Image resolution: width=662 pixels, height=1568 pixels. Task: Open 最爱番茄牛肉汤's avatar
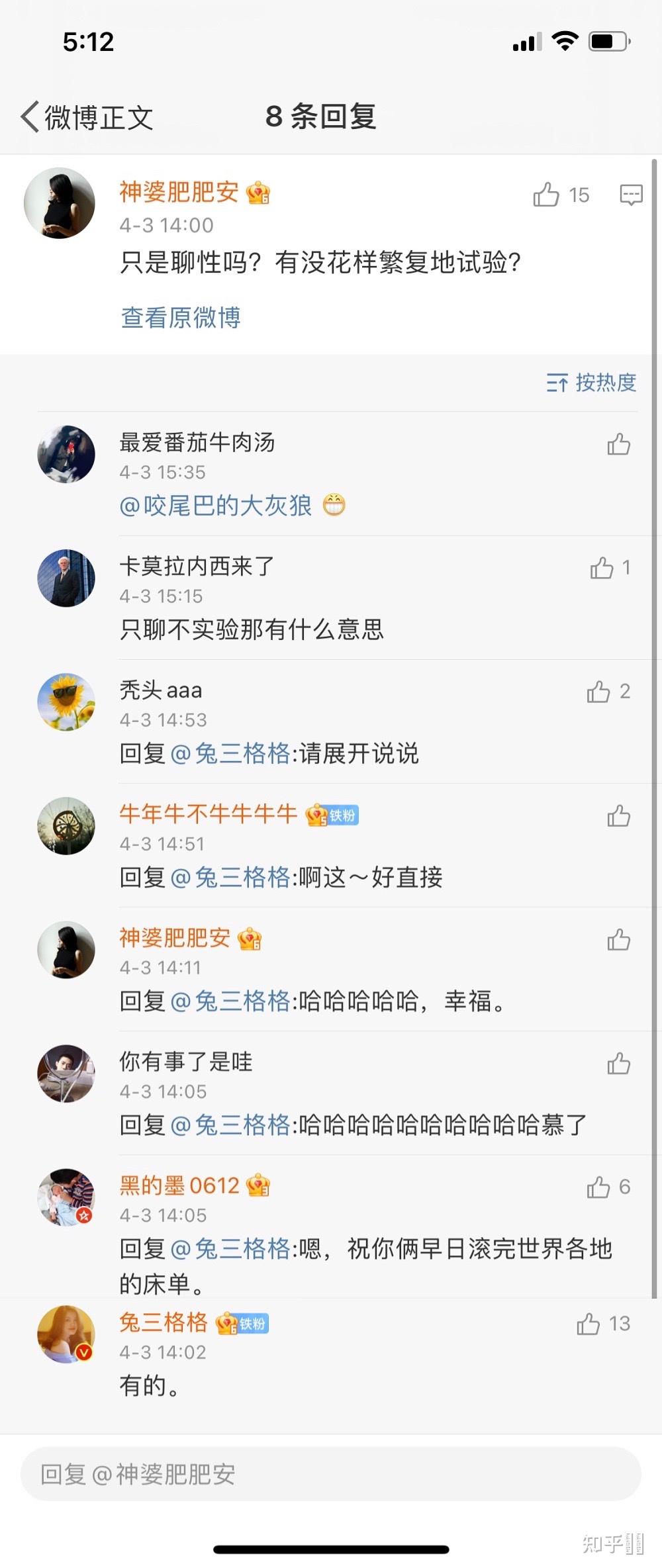coord(66,454)
